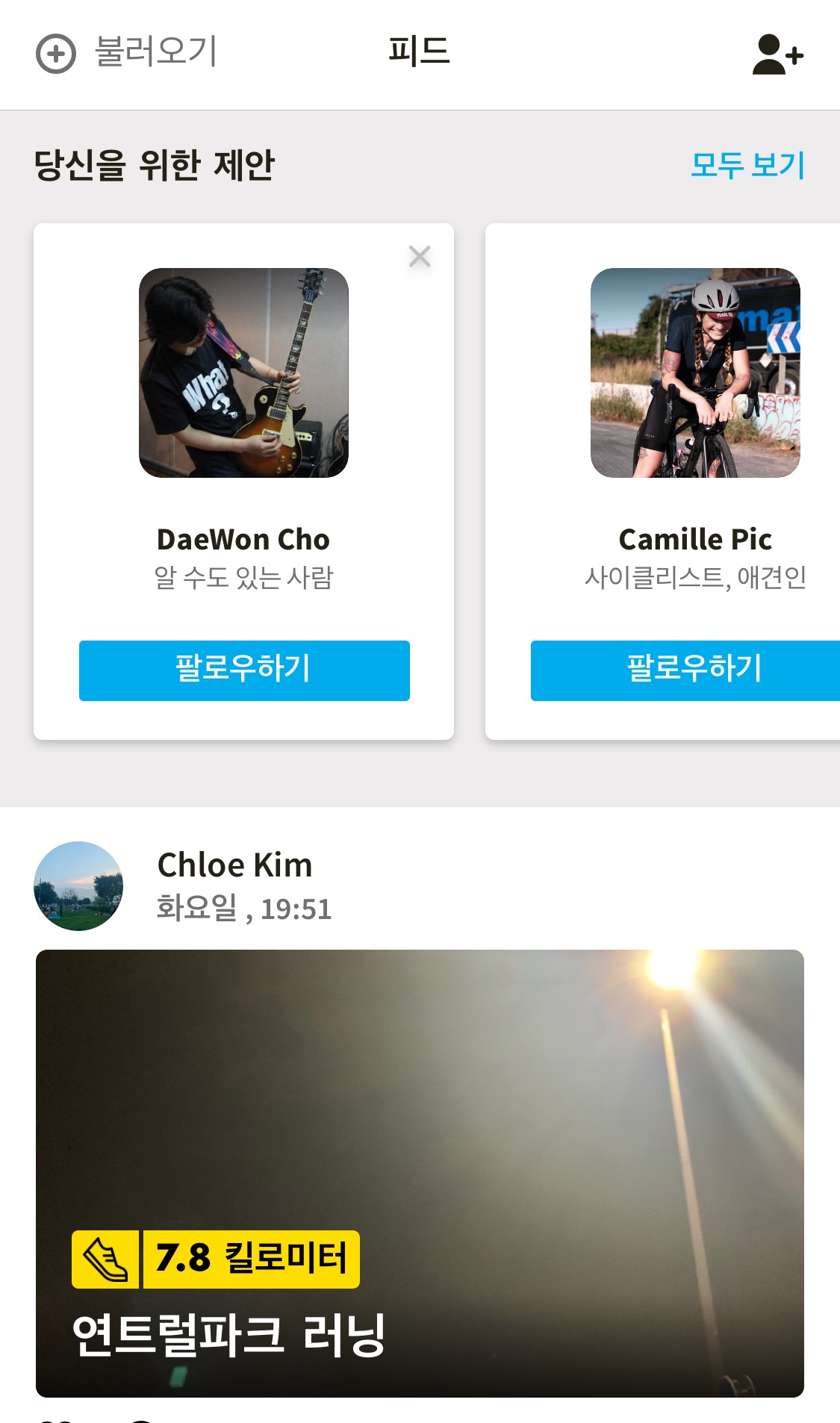Tap the 불러오기 import button
The height and width of the screenshot is (1423, 840).
point(127,53)
